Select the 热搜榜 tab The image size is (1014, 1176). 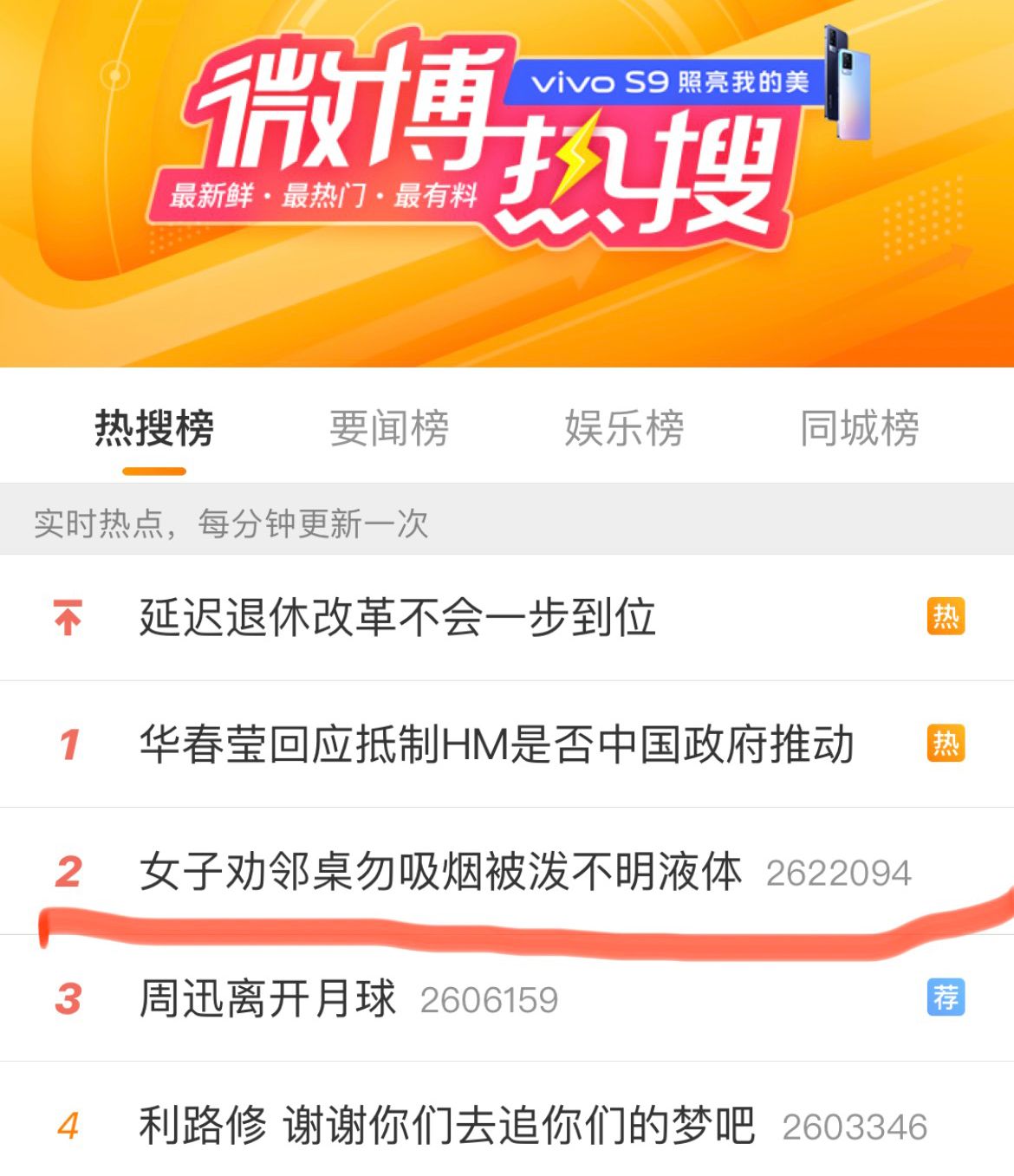tap(154, 428)
